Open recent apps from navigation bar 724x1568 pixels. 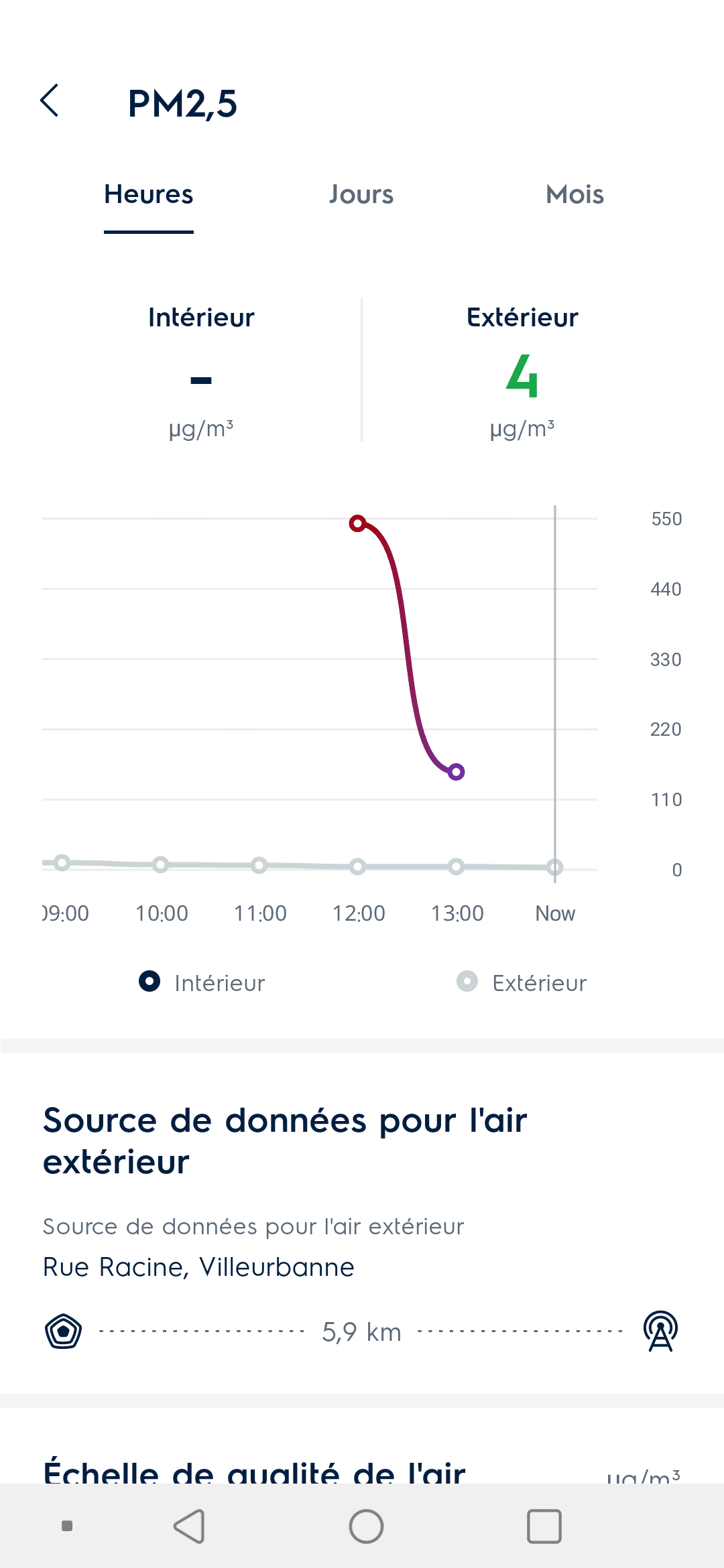coord(544,1526)
